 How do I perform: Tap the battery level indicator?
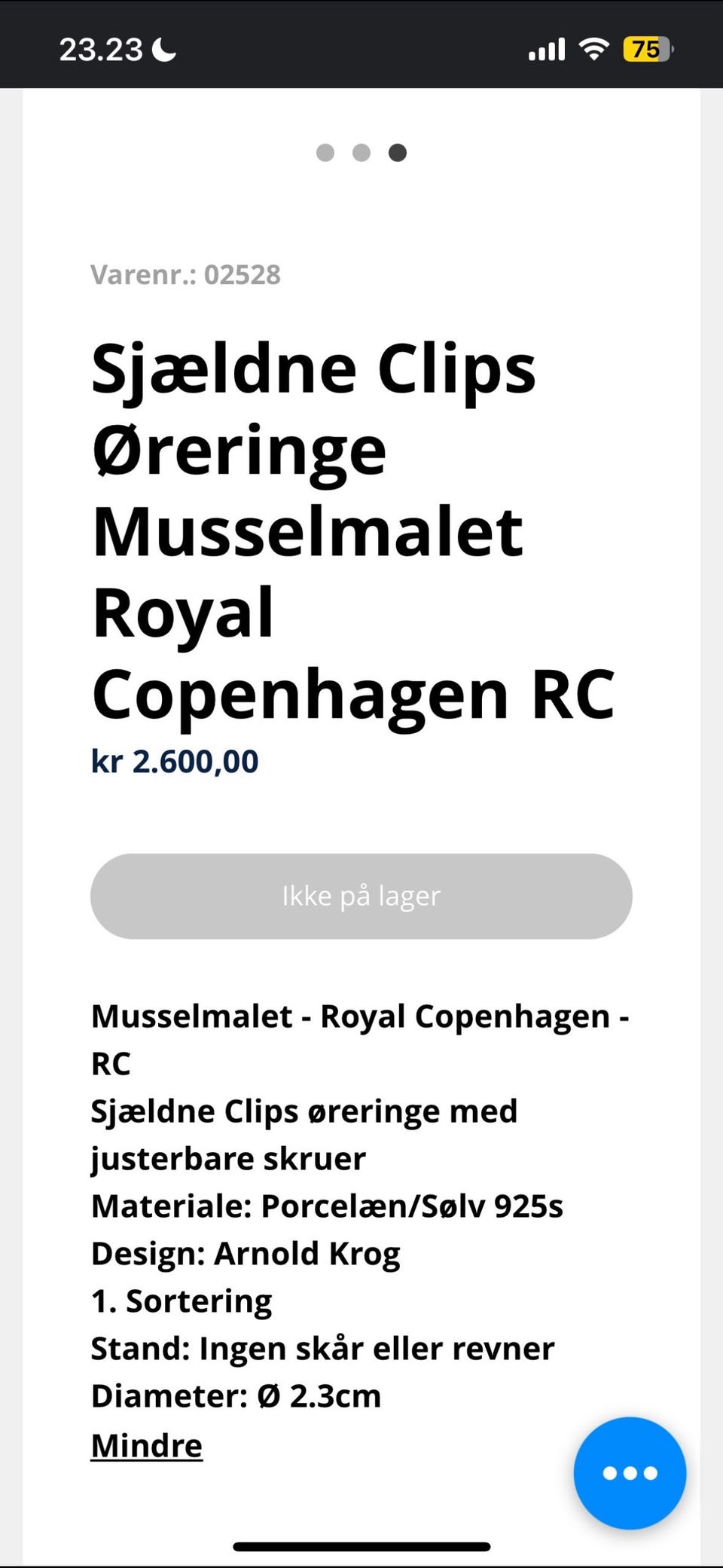[x=646, y=47]
